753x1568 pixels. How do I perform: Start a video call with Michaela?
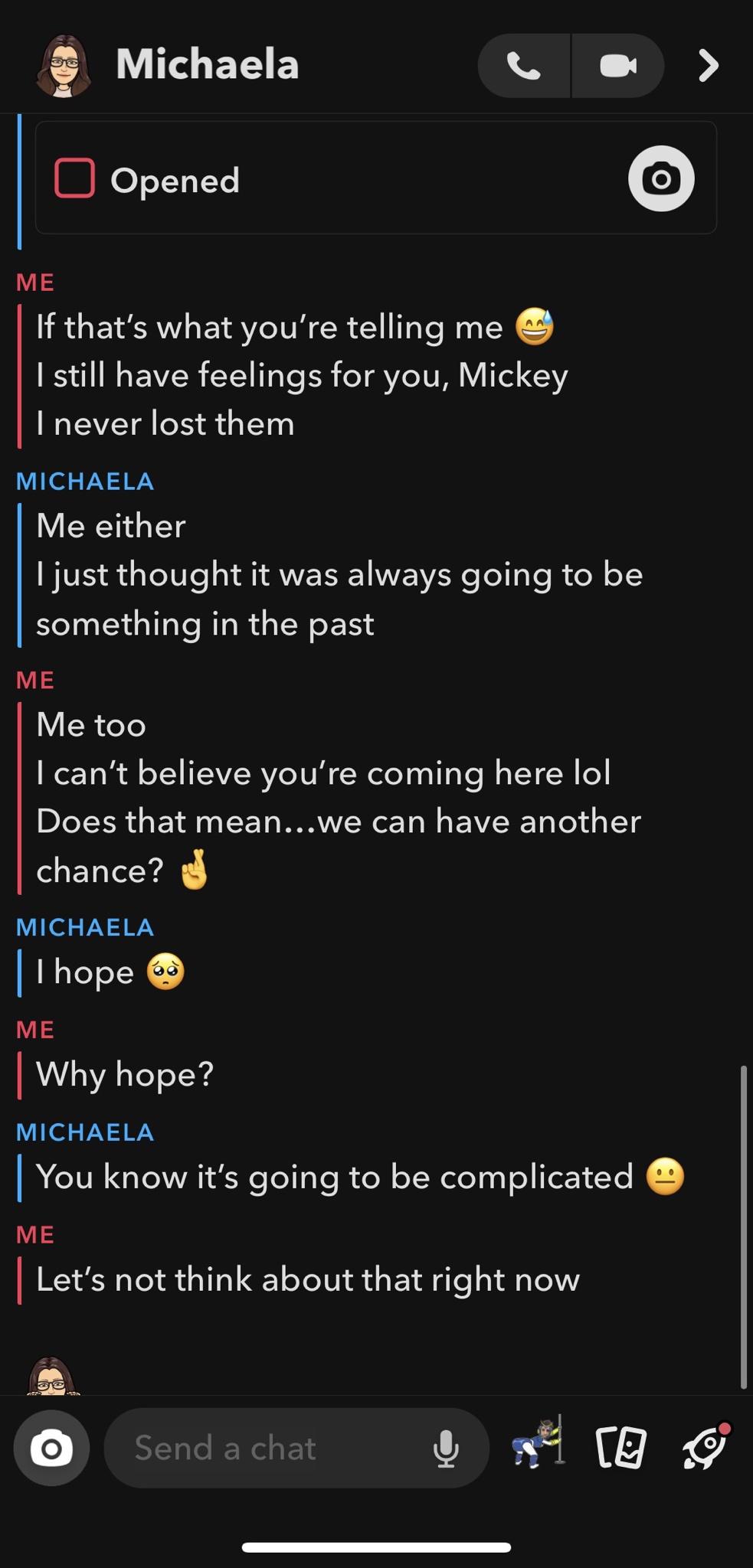618,66
